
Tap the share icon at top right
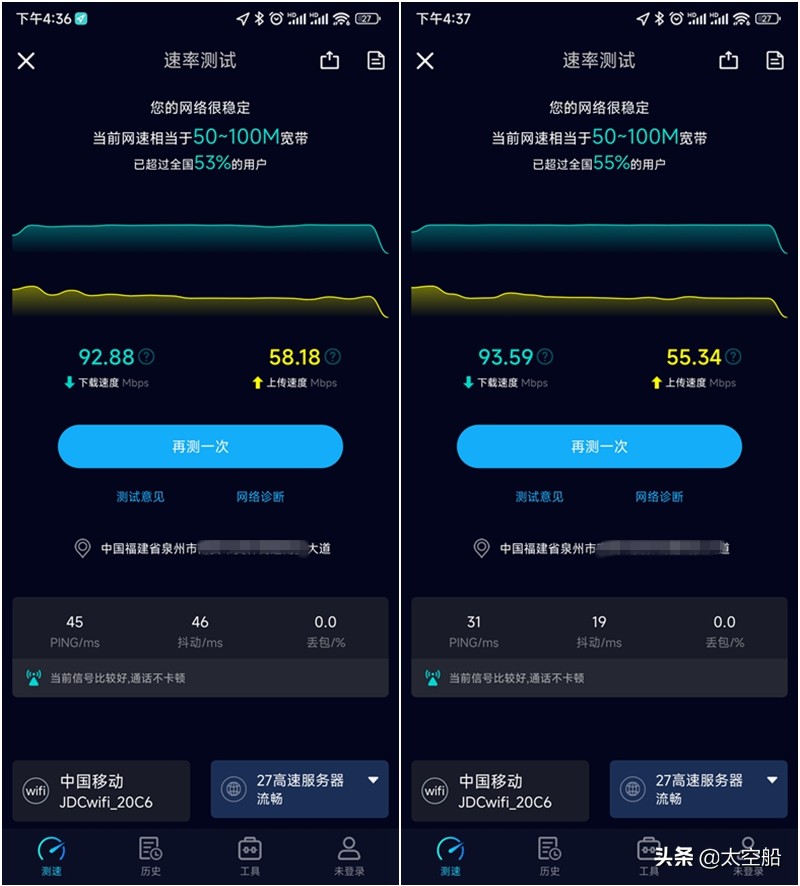tap(329, 60)
